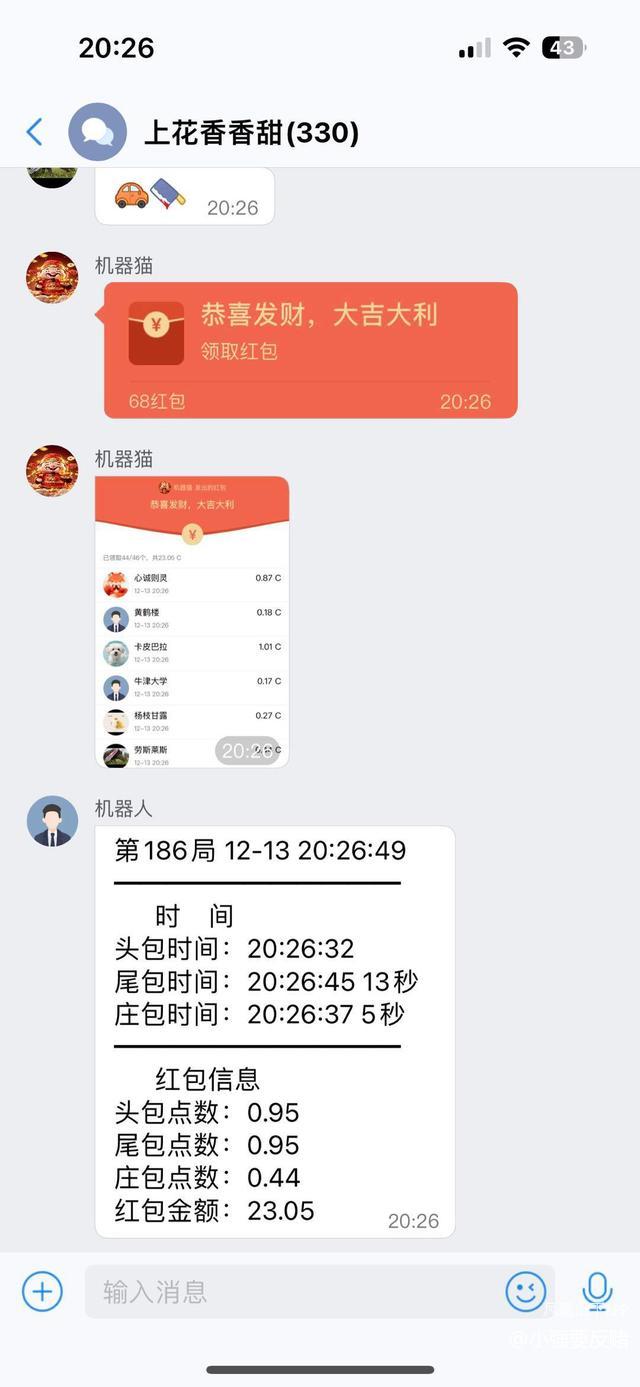Viewport: 640px width, 1387px height.
Task: Open the red packet results screenshot
Action: pyautogui.click(x=192, y=621)
